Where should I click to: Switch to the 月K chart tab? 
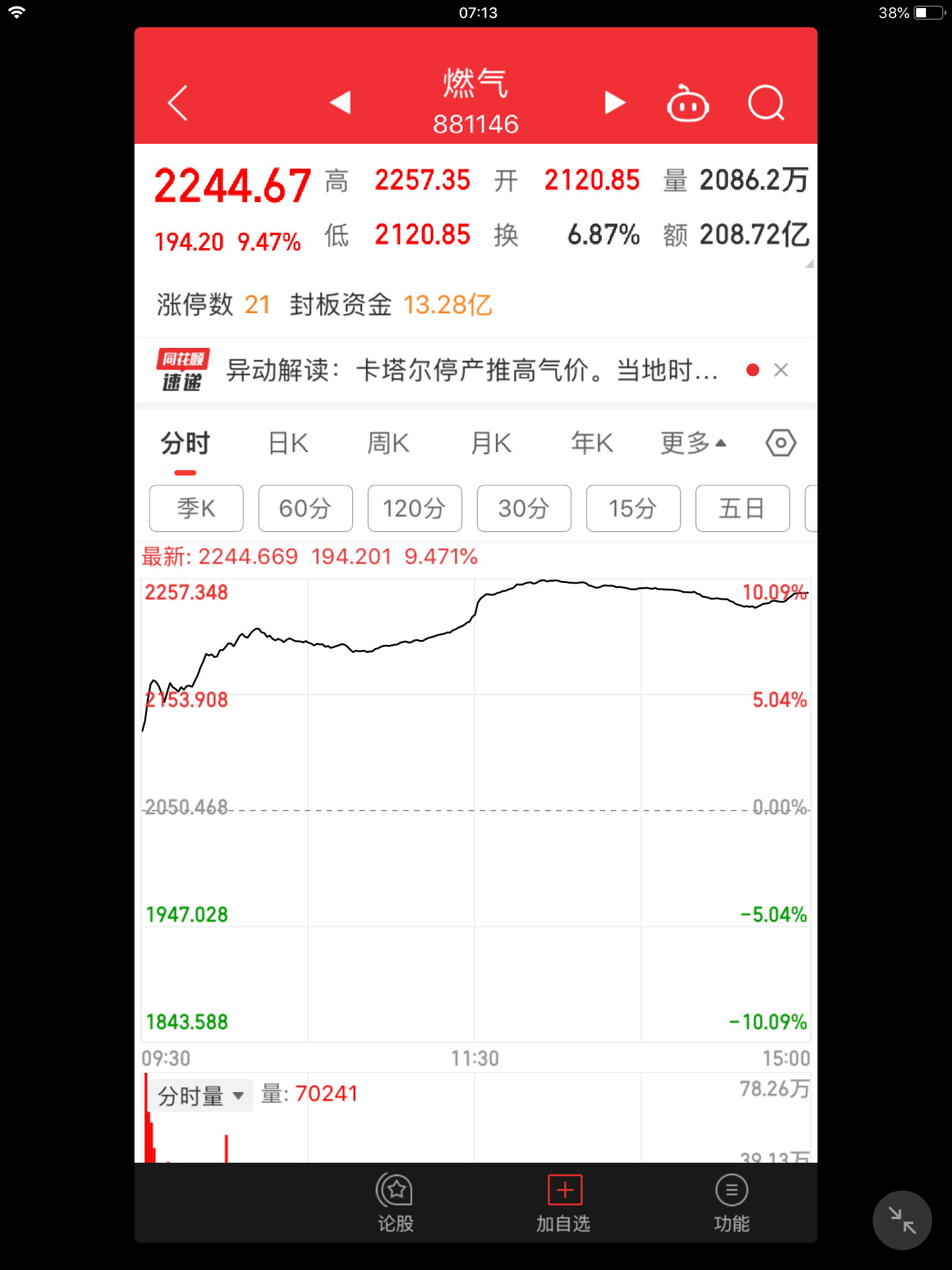click(x=491, y=443)
